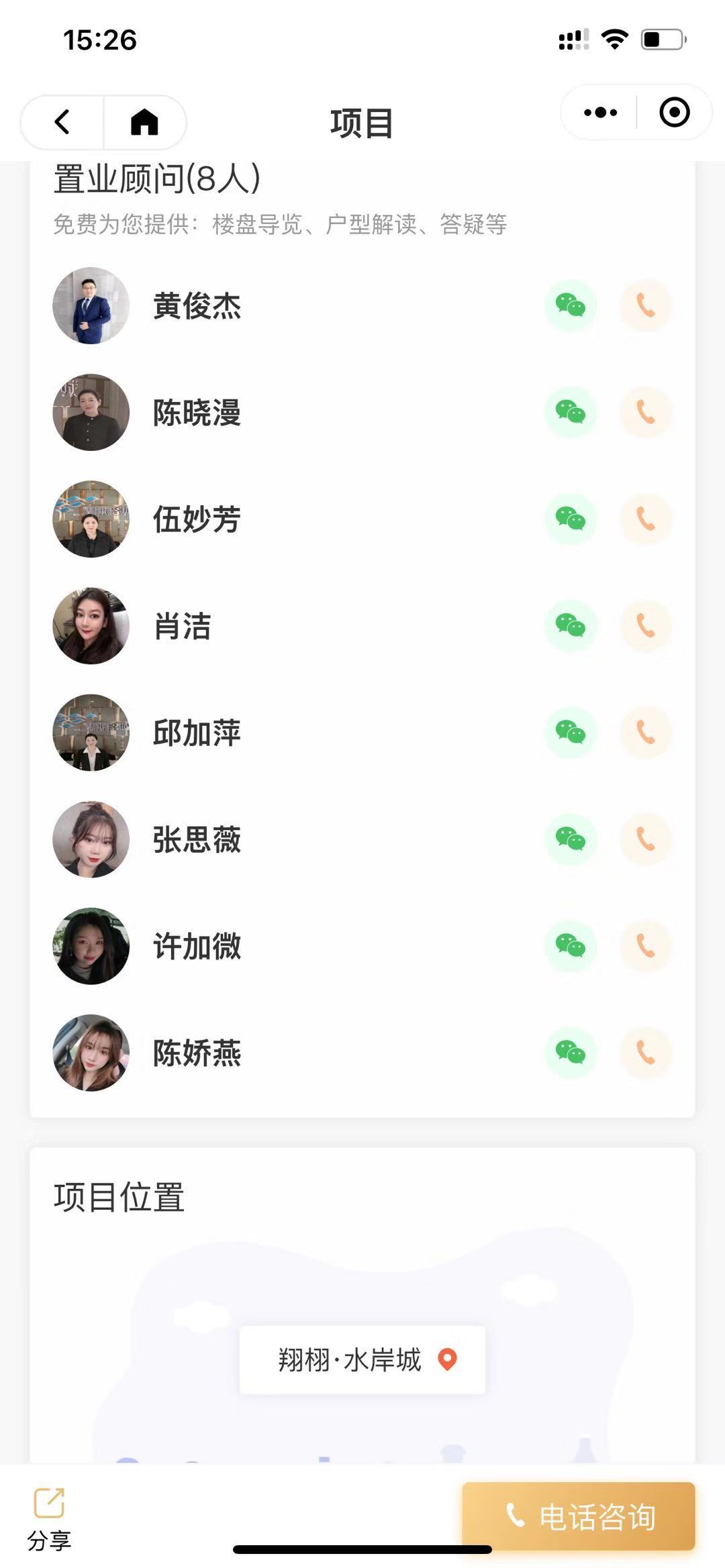725x1568 pixels.
Task: Chat with 邱加萍 on WeChat
Action: tap(571, 733)
